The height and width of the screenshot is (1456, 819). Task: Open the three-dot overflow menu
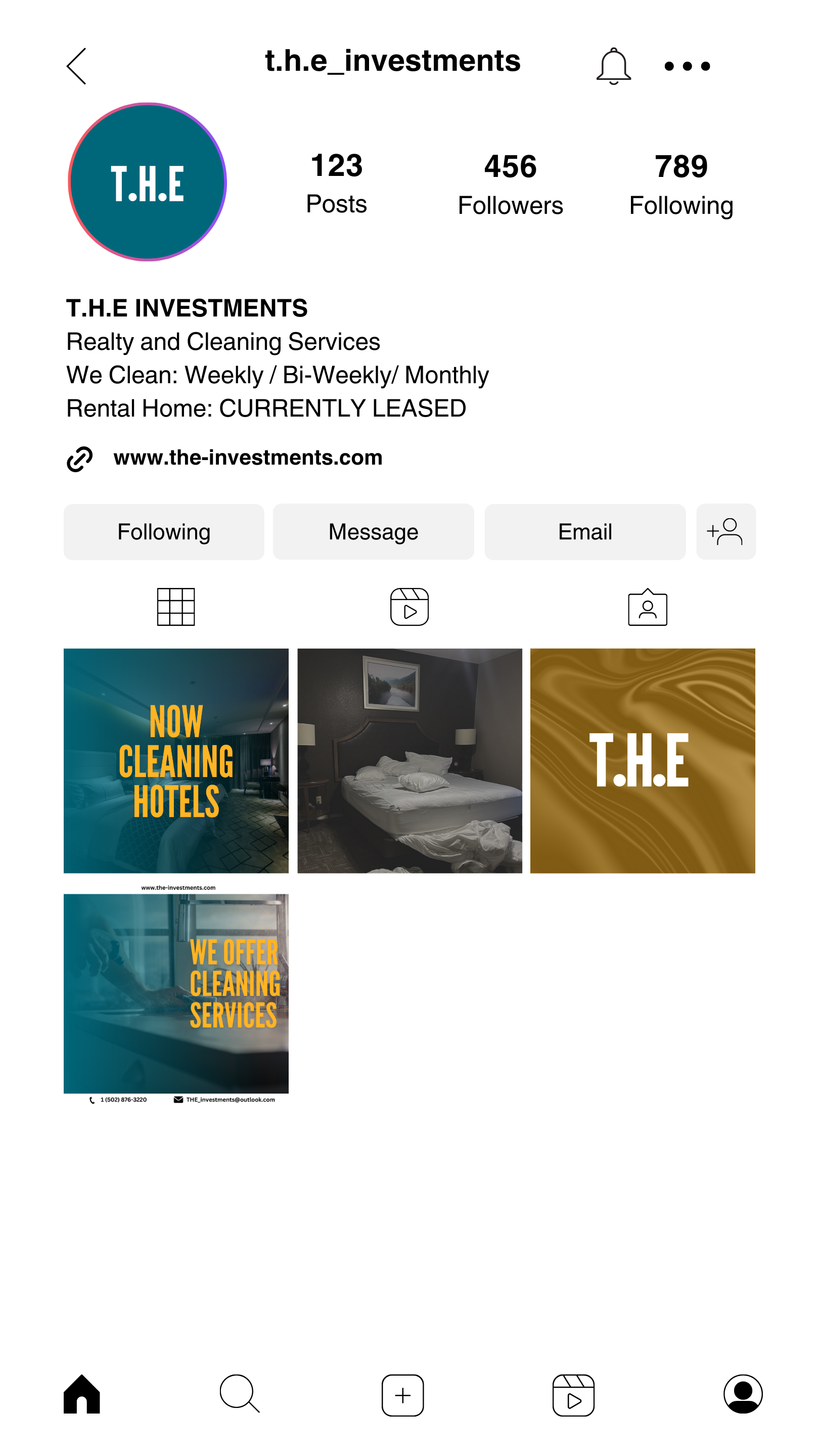point(687,66)
